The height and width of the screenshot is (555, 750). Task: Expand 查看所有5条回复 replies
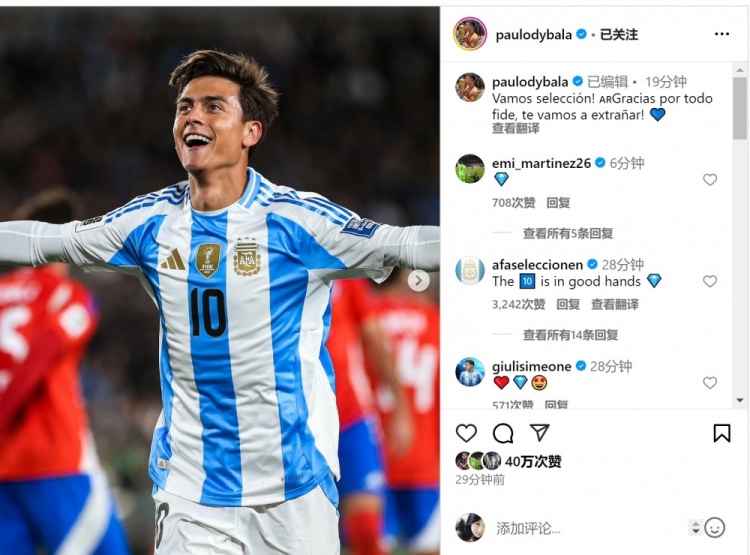click(567, 233)
